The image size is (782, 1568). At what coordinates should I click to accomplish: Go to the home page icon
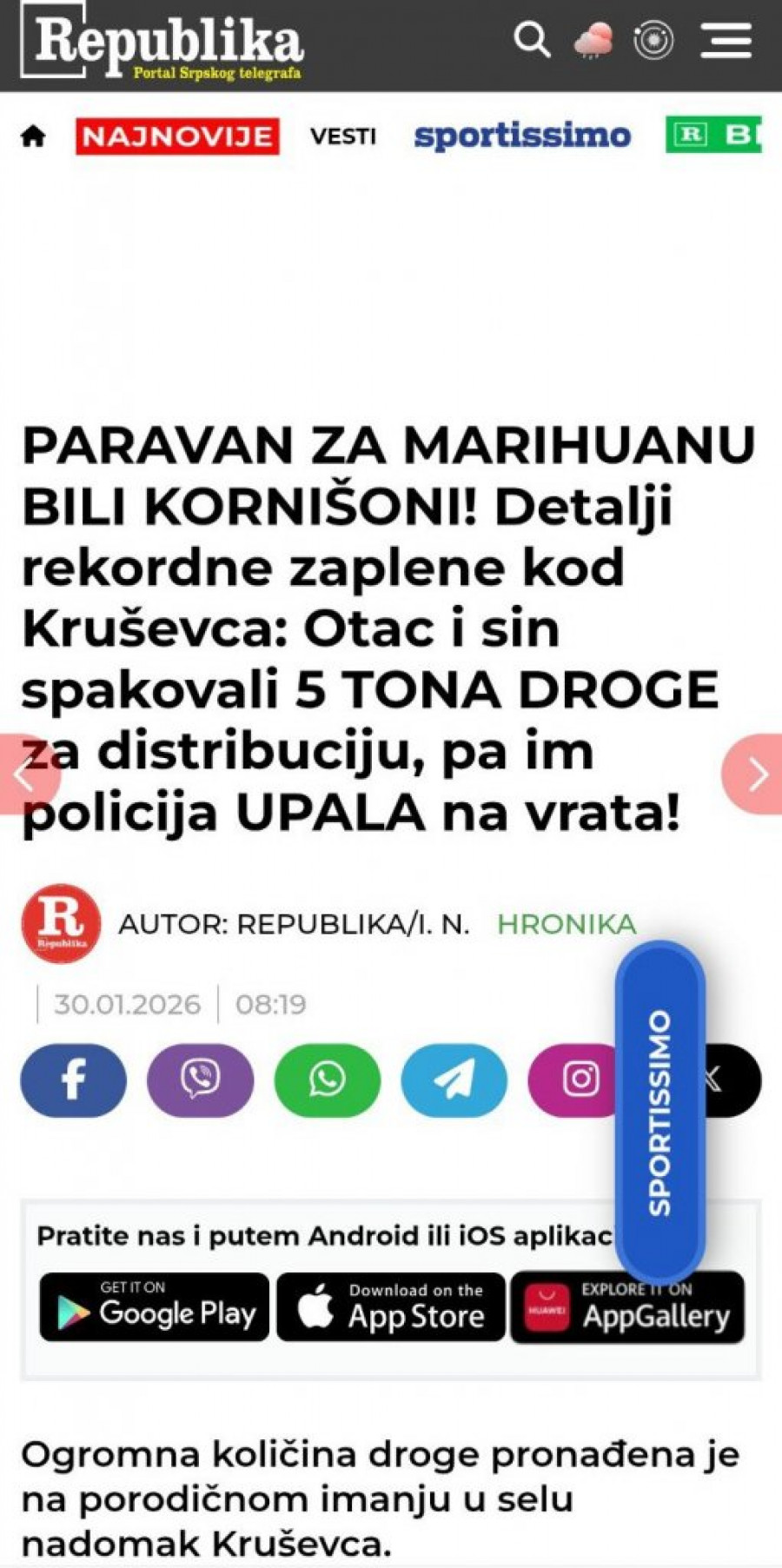pos(33,136)
